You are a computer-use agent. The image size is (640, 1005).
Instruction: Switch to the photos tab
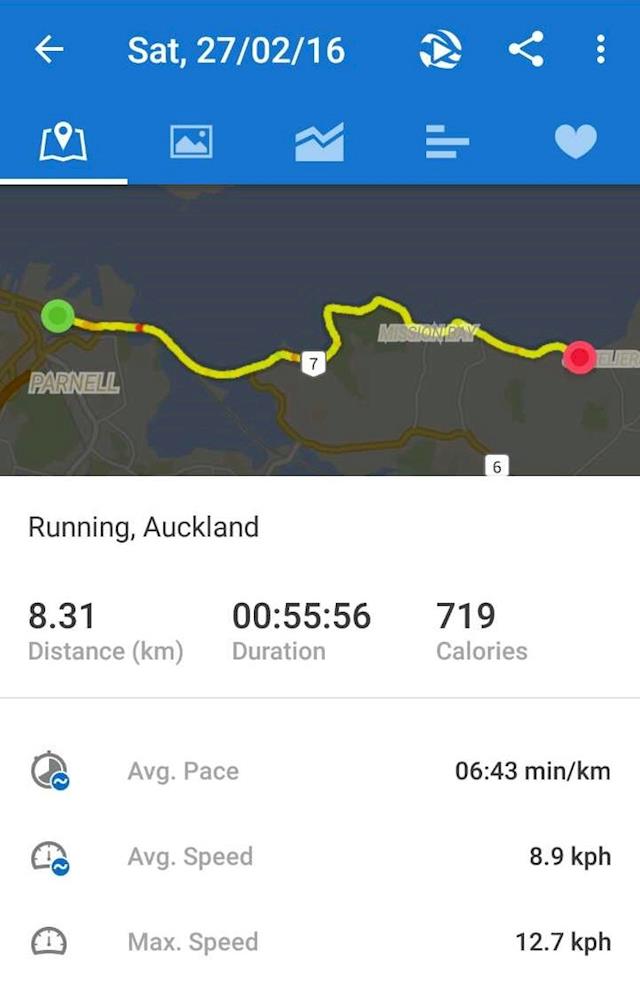191,142
